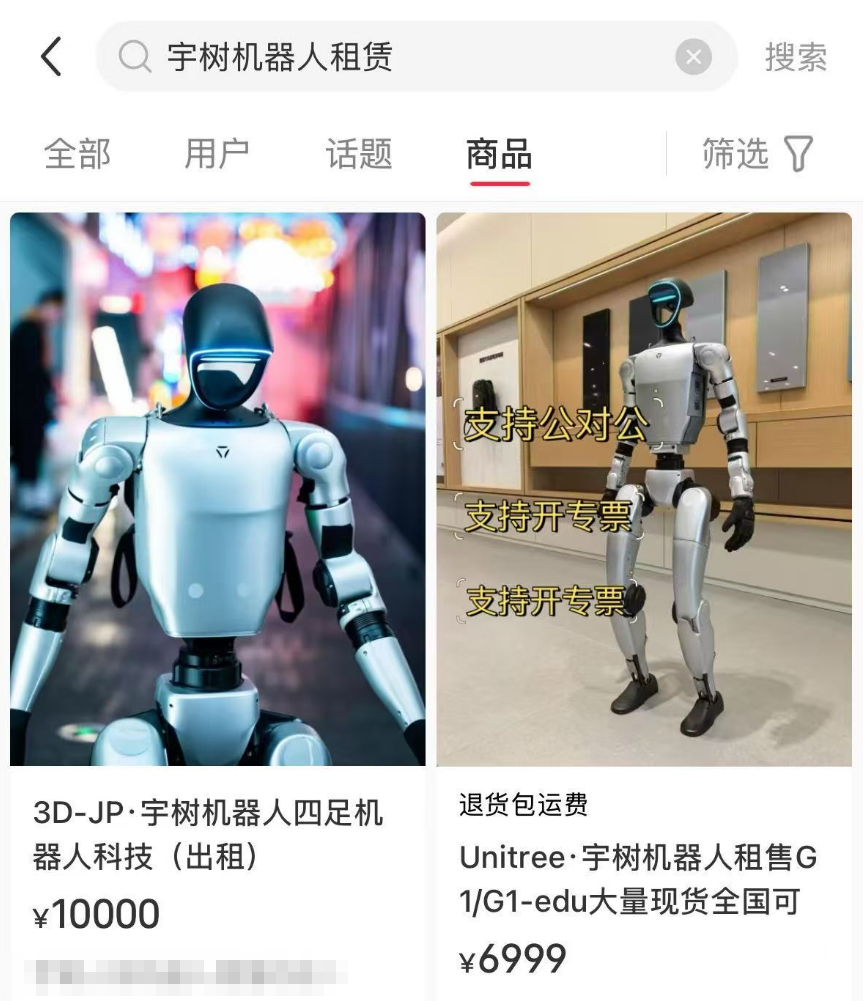Open the 筛选 filter options
The width and height of the screenshot is (864, 1001).
[x=757, y=154]
